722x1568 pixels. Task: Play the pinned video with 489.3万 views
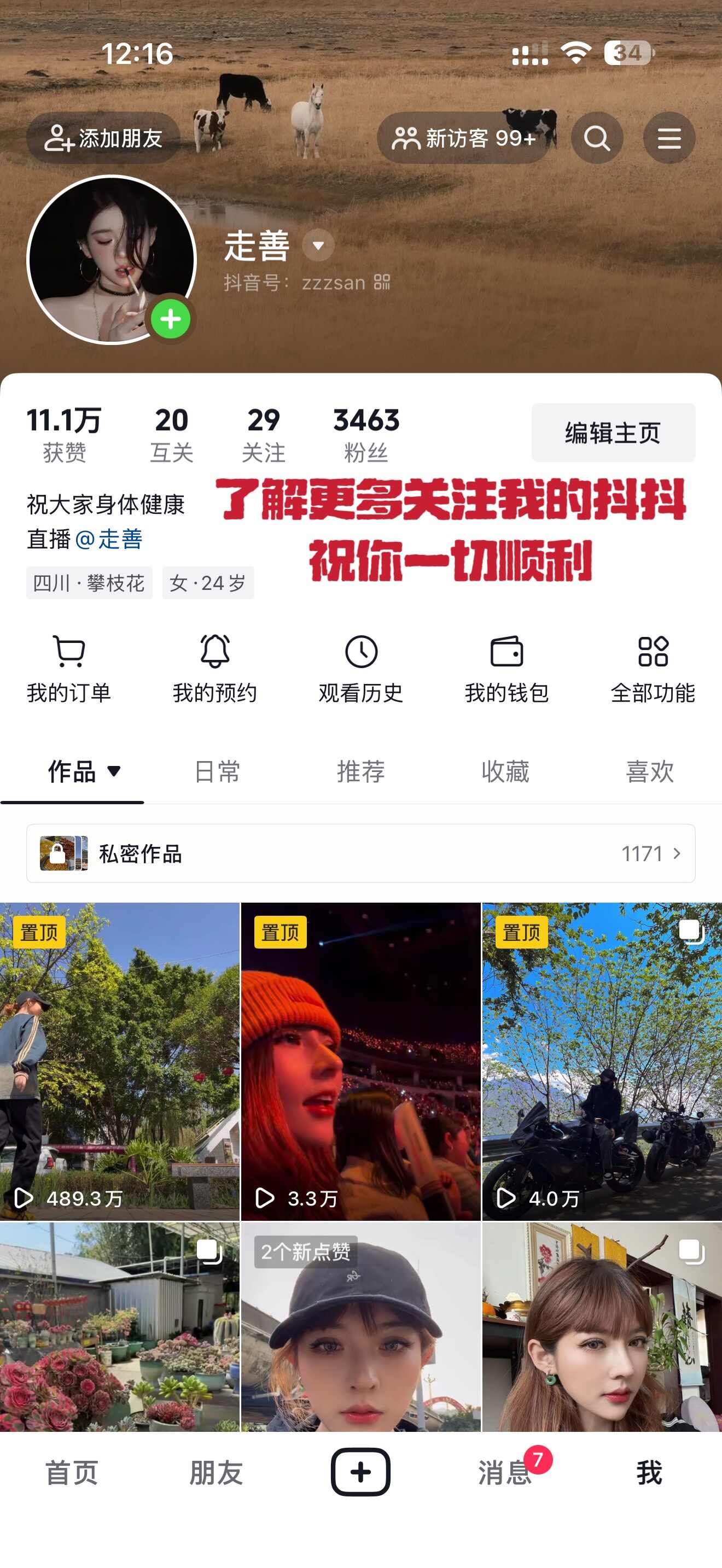[119, 1060]
